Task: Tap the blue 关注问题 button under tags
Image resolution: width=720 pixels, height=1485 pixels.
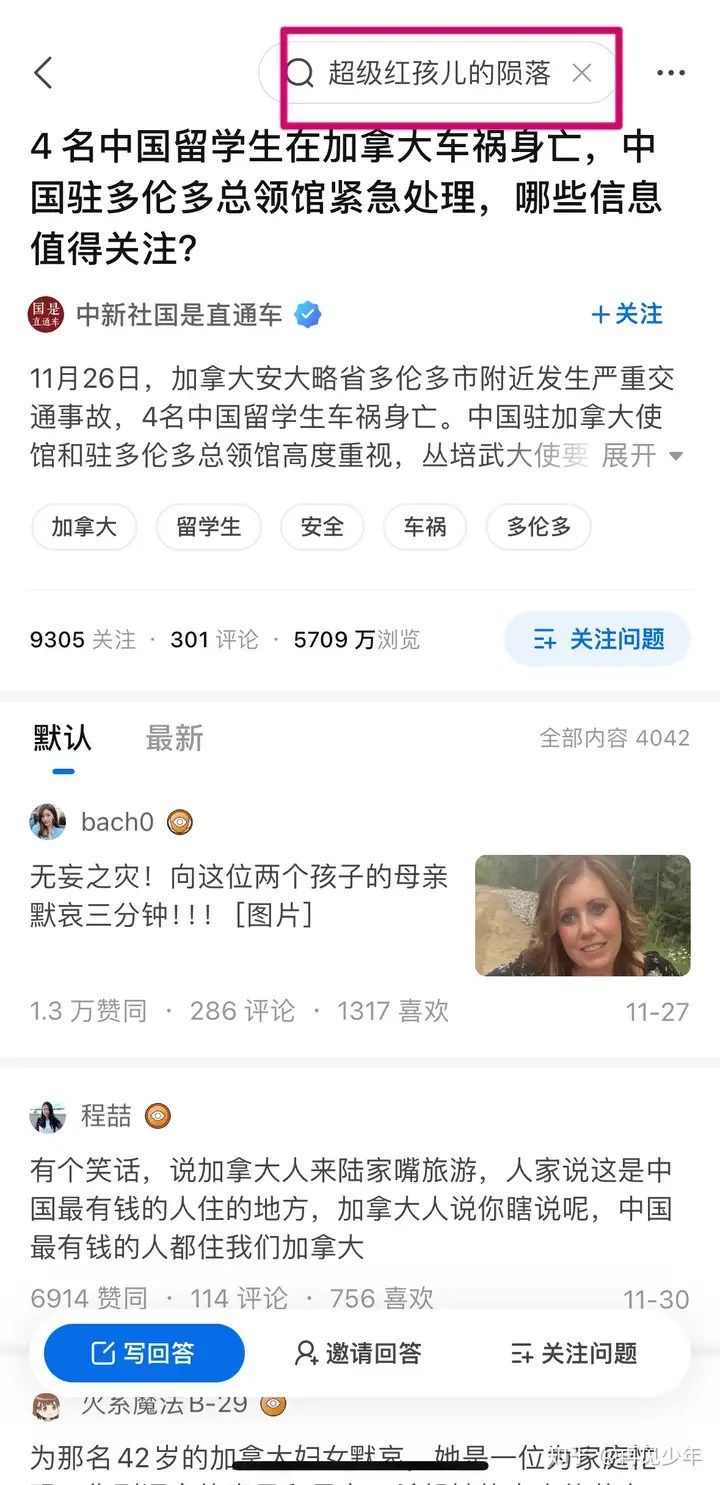Action: point(598,639)
